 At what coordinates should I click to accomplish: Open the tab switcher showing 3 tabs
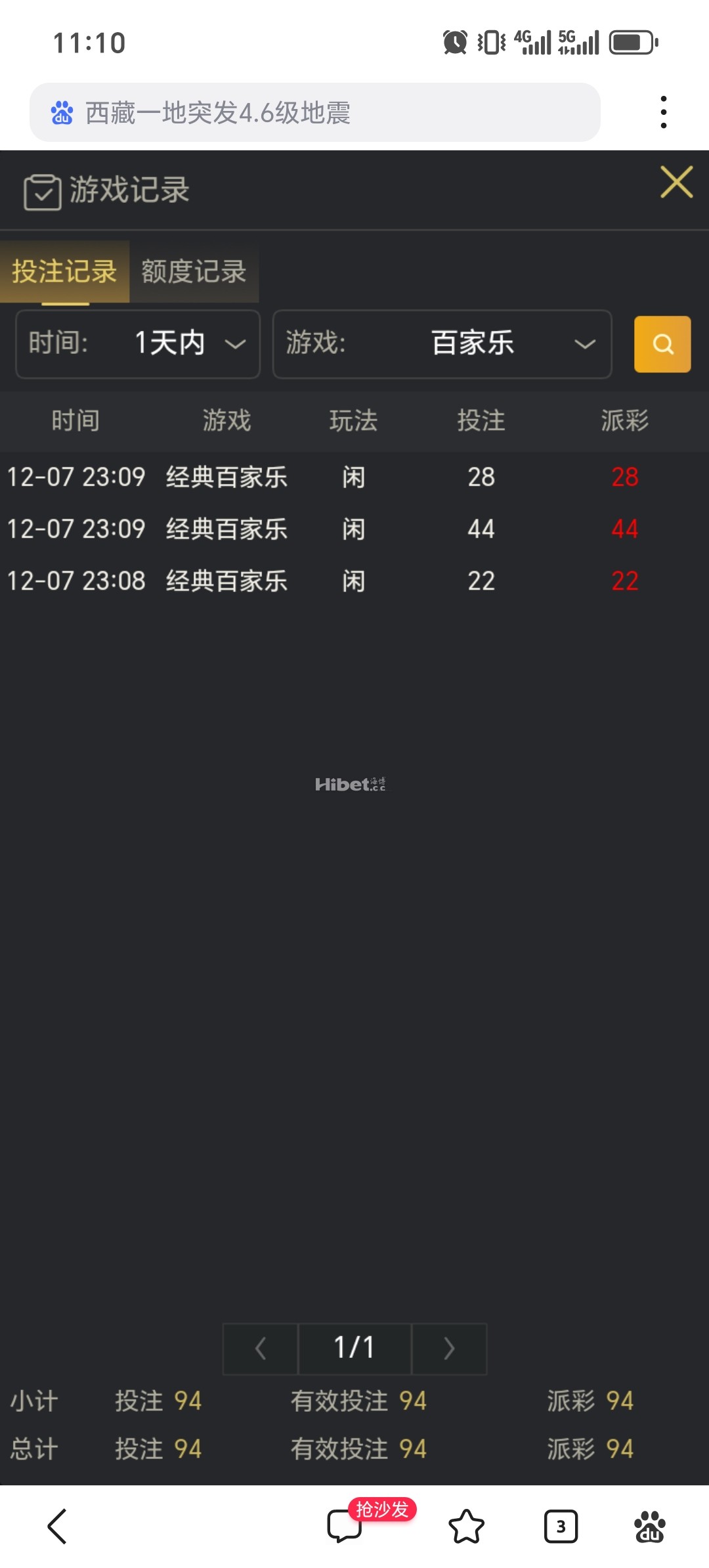[561, 1526]
